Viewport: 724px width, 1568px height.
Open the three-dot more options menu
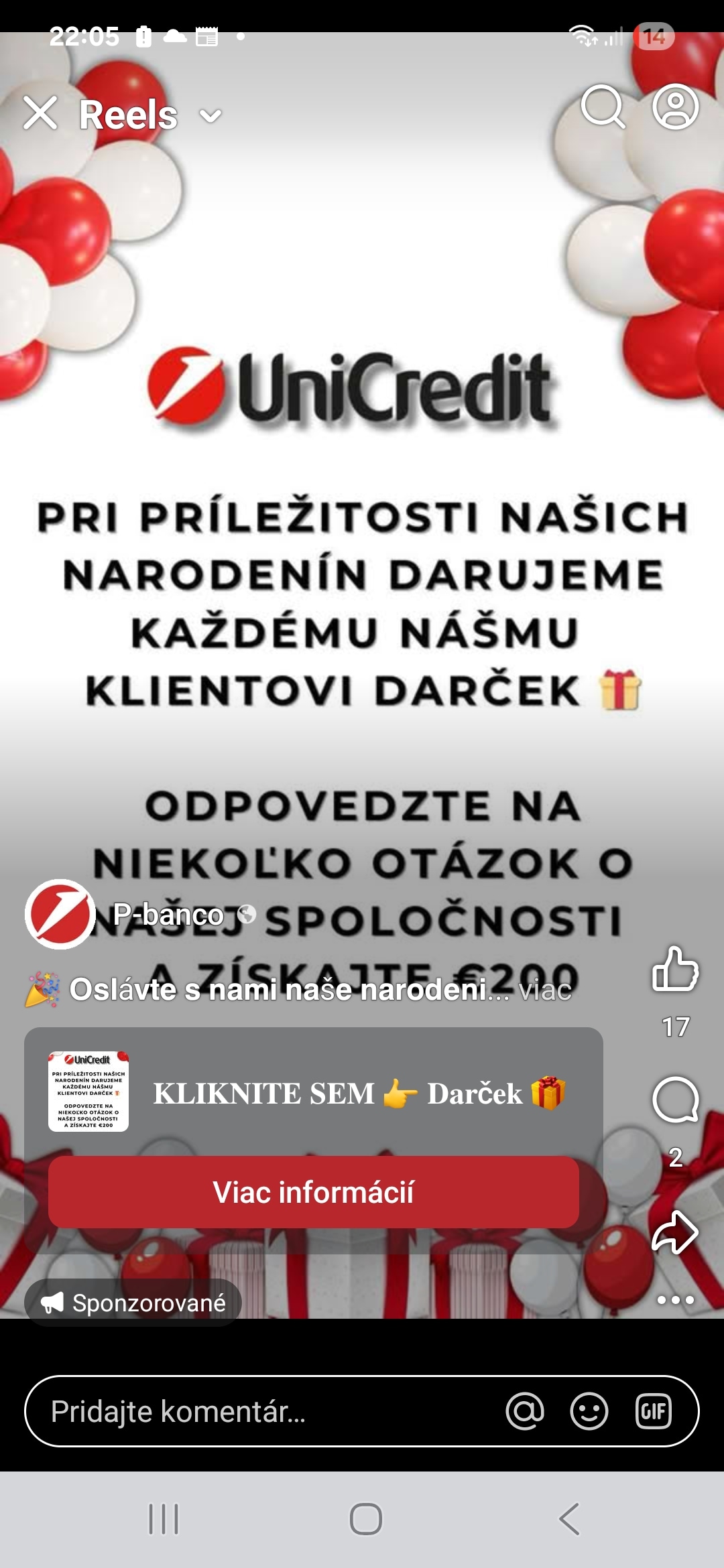(x=675, y=1300)
